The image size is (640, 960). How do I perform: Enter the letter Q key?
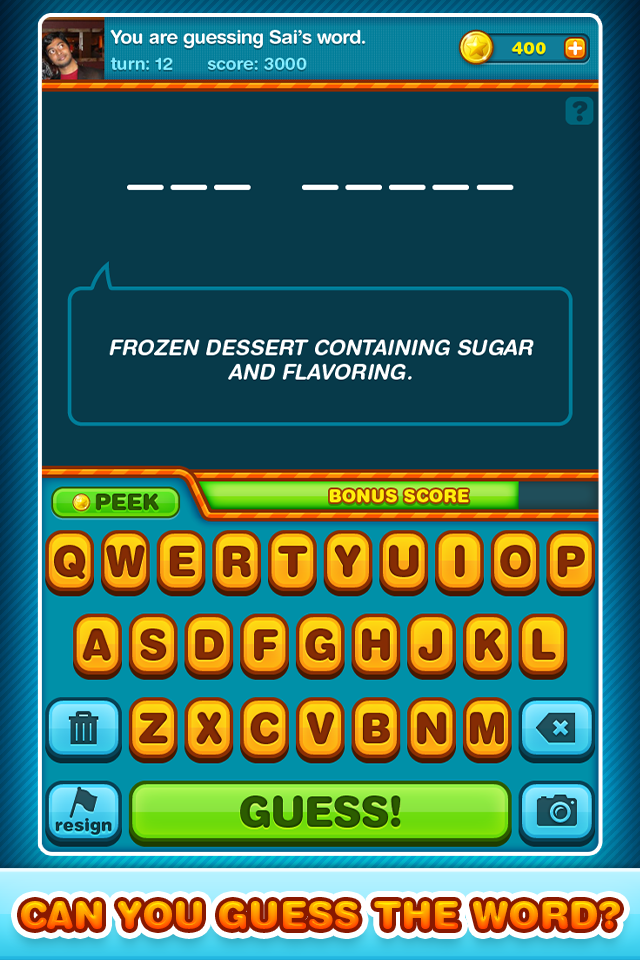pos(70,562)
